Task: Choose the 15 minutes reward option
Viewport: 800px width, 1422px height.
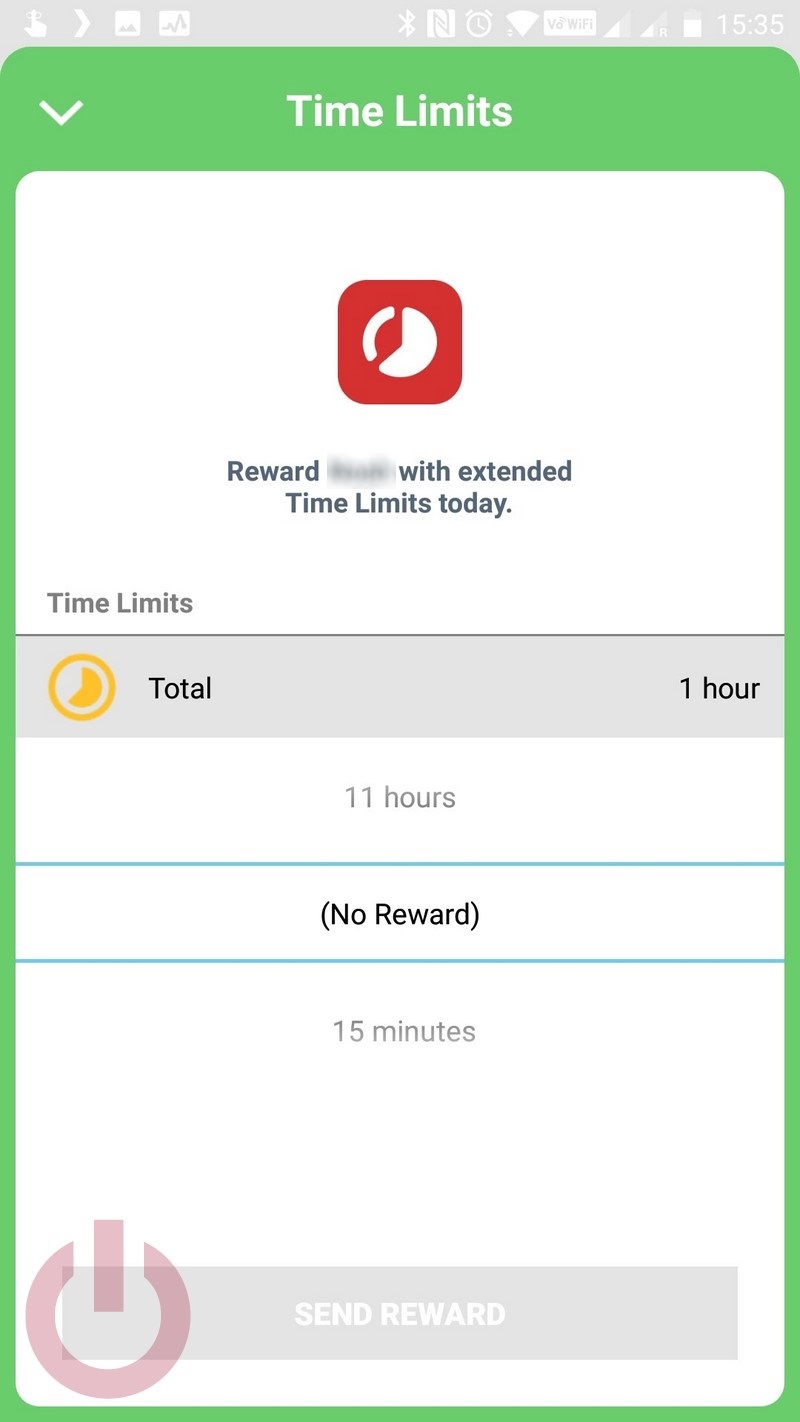Action: point(404,1031)
